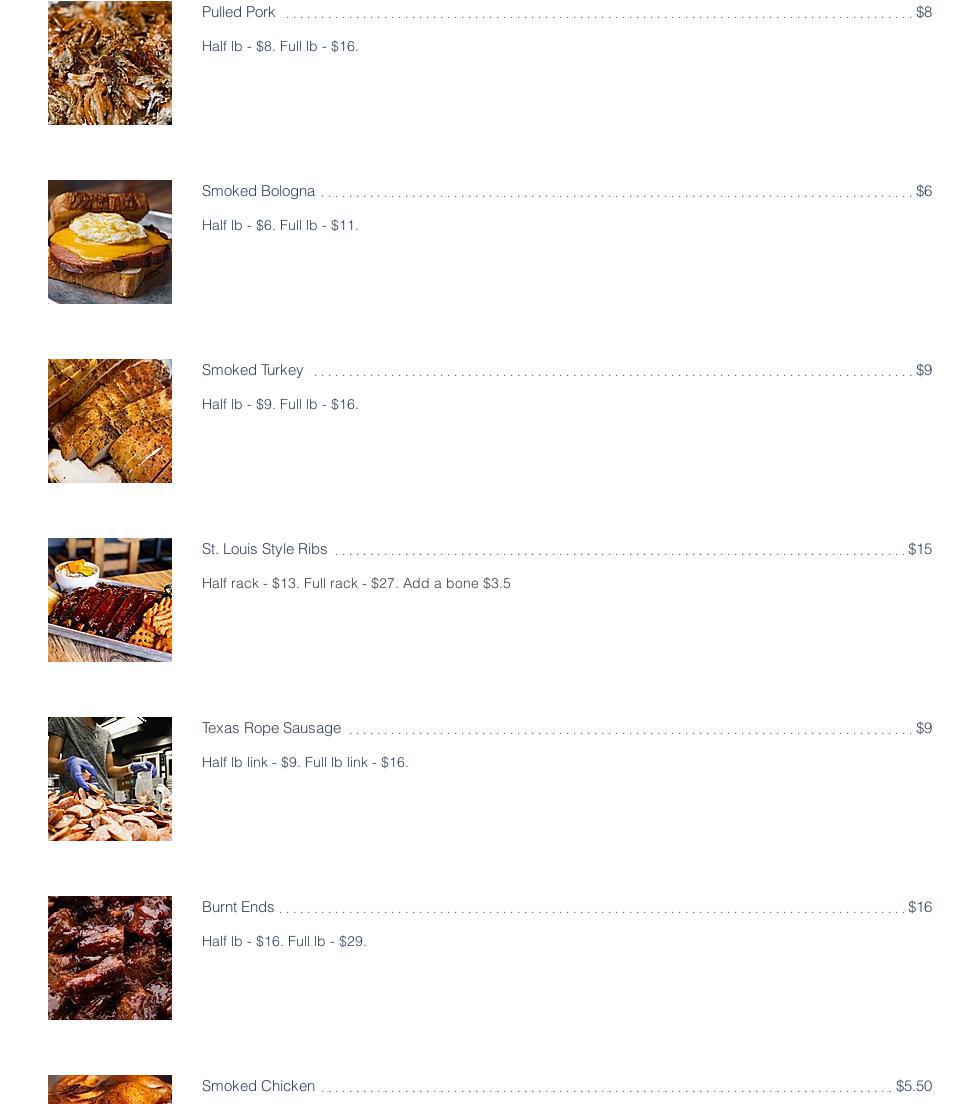Tap the Burnt Ends item
This screenshot has height=1104, width=965.
pyautogui.click(x=238, y=907)
